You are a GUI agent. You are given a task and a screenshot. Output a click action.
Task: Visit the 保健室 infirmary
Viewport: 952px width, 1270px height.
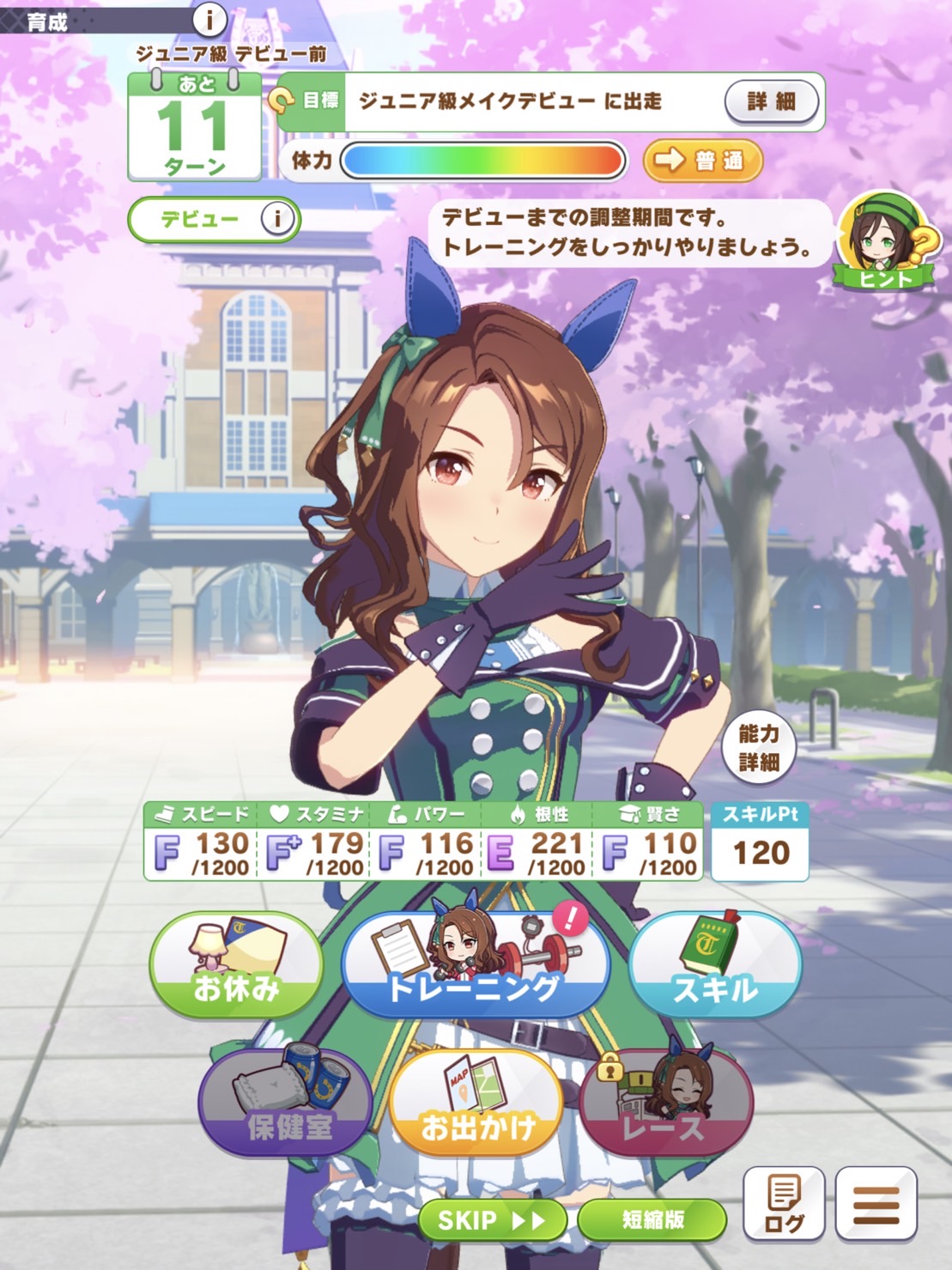pyautogui.click(x=286, y=1102)
